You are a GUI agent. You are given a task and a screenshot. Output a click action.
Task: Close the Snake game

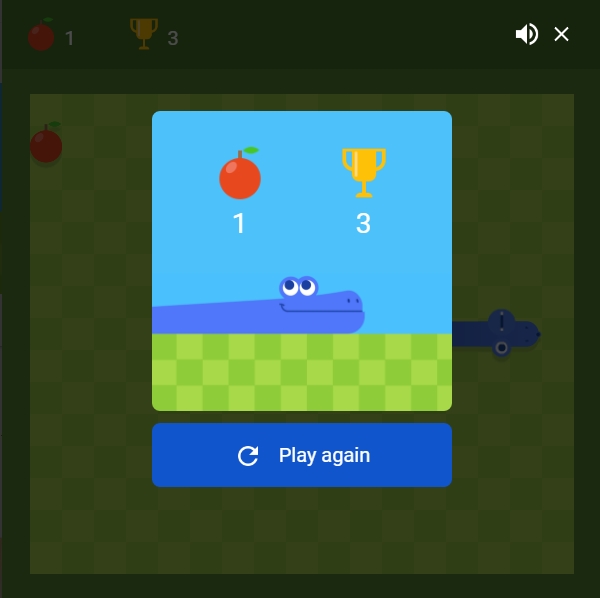point(562,35)
